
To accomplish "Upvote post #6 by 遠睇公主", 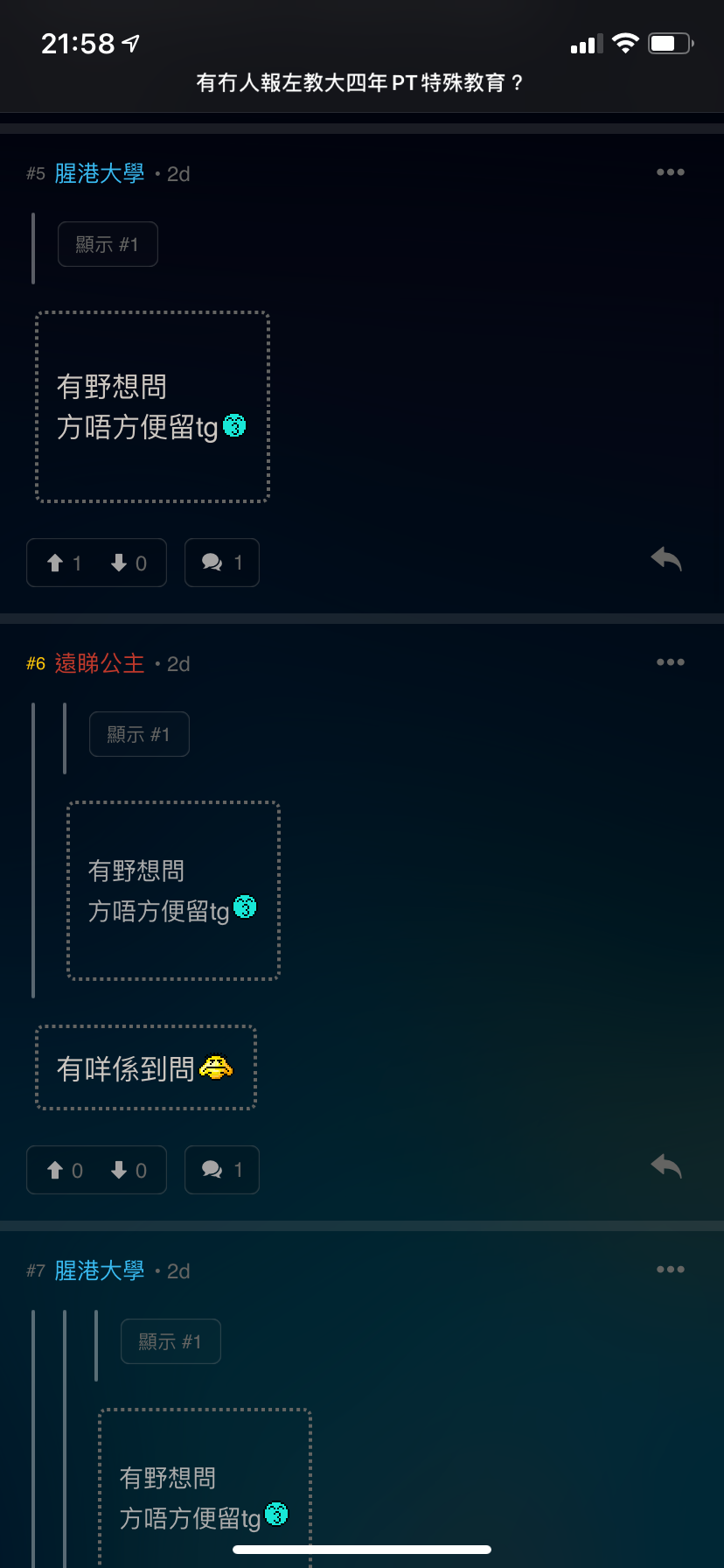I will tap(64, 1170).
